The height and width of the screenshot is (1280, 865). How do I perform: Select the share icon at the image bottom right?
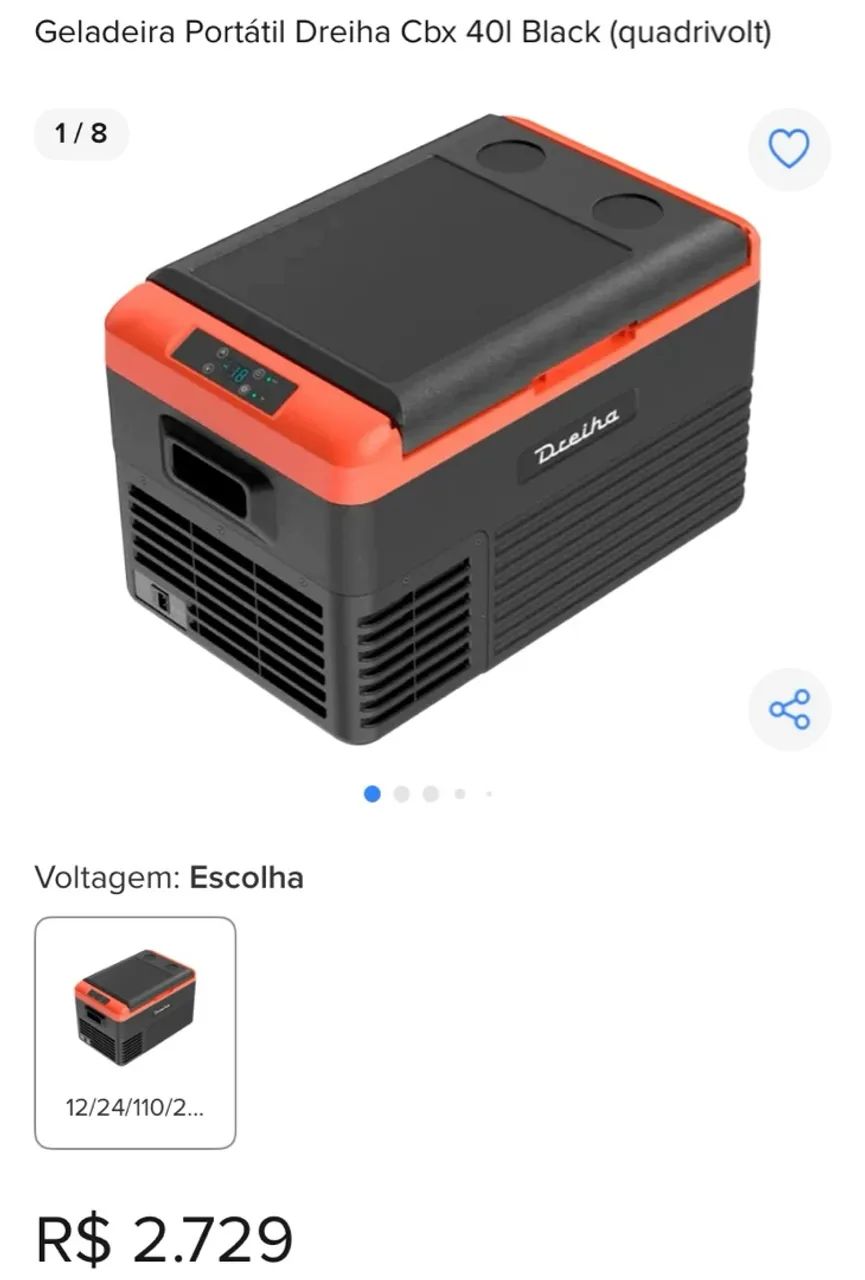coord(790,707)
